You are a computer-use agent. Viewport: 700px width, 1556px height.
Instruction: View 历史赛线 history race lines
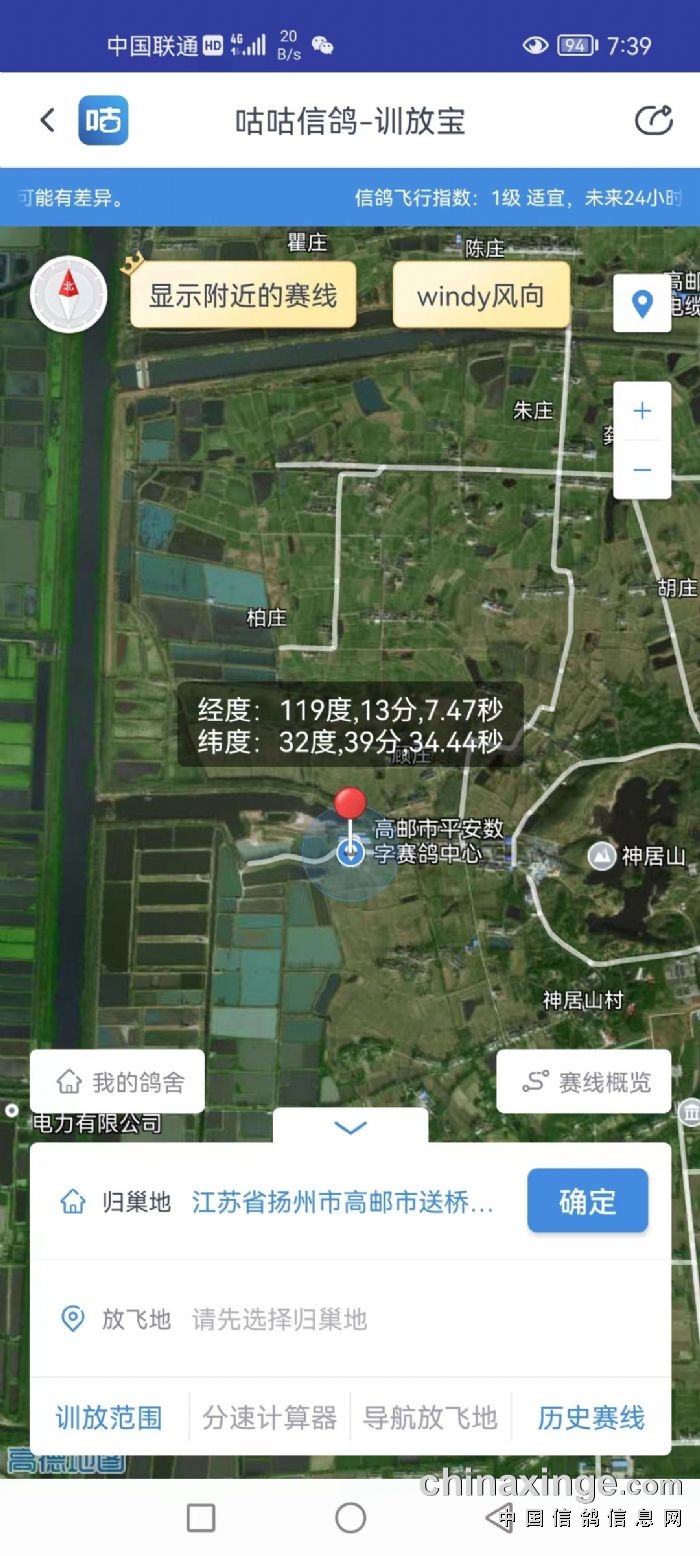pos(591,1417)
